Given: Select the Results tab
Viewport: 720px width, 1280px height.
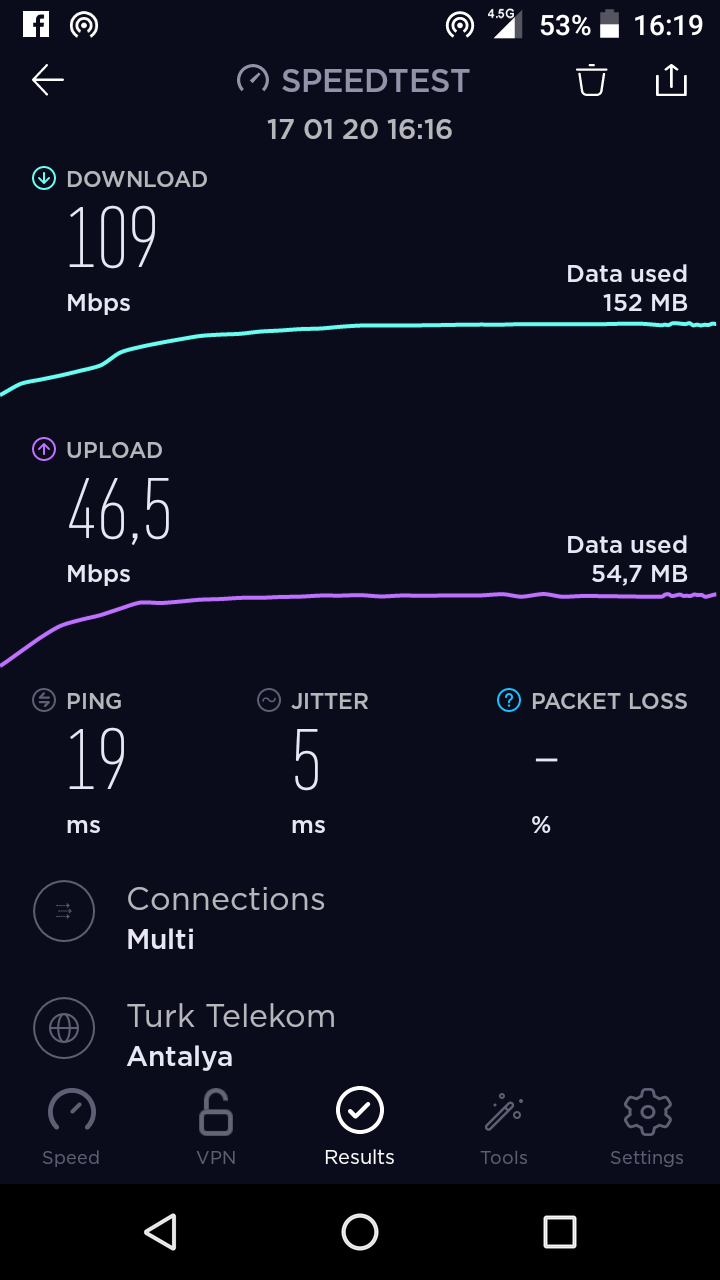Looking at the screenshot, I should point(360,1128).
